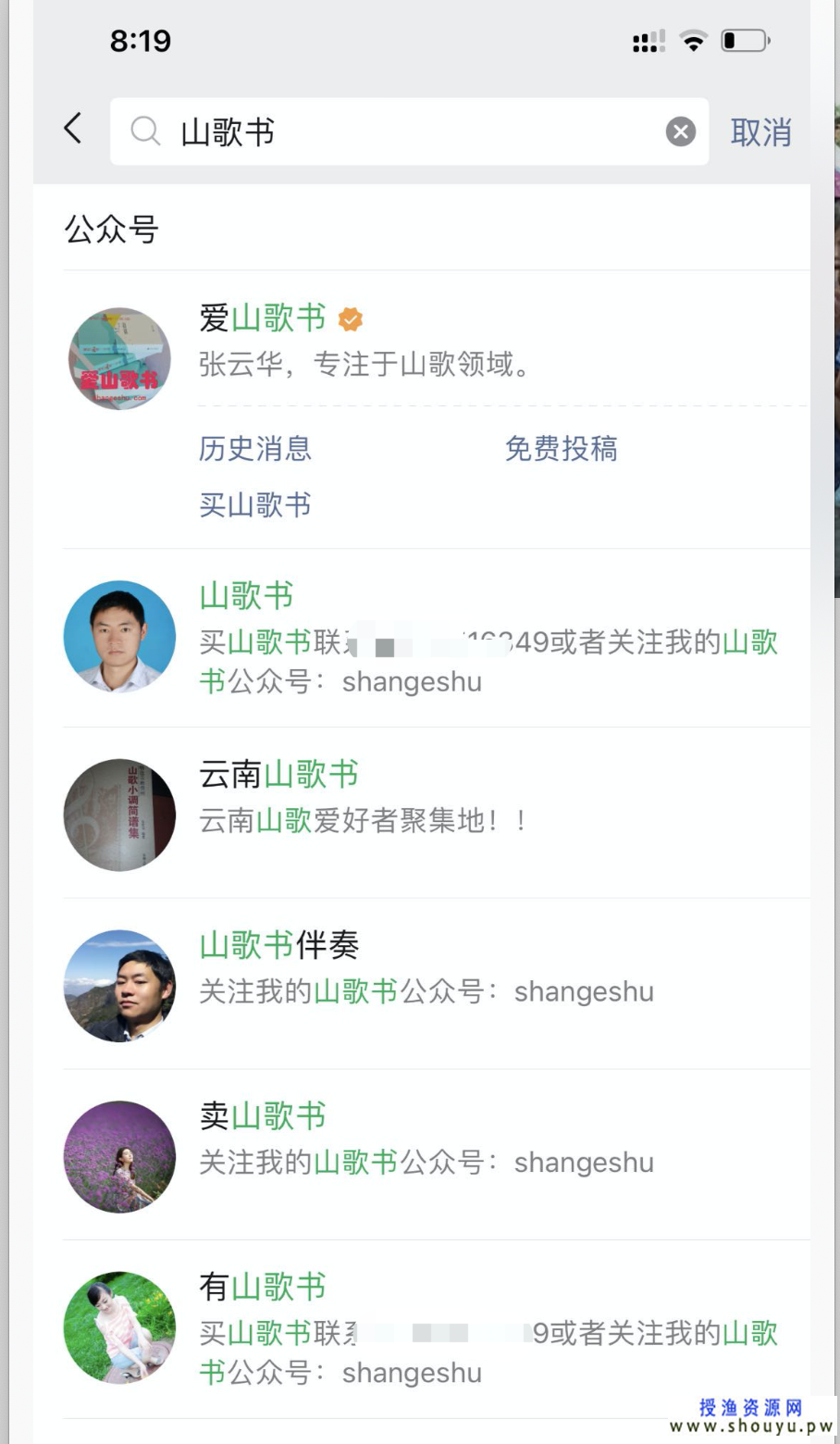
Task: Open 历史消息 link under 爱山歌书
Action: (255, 449)
